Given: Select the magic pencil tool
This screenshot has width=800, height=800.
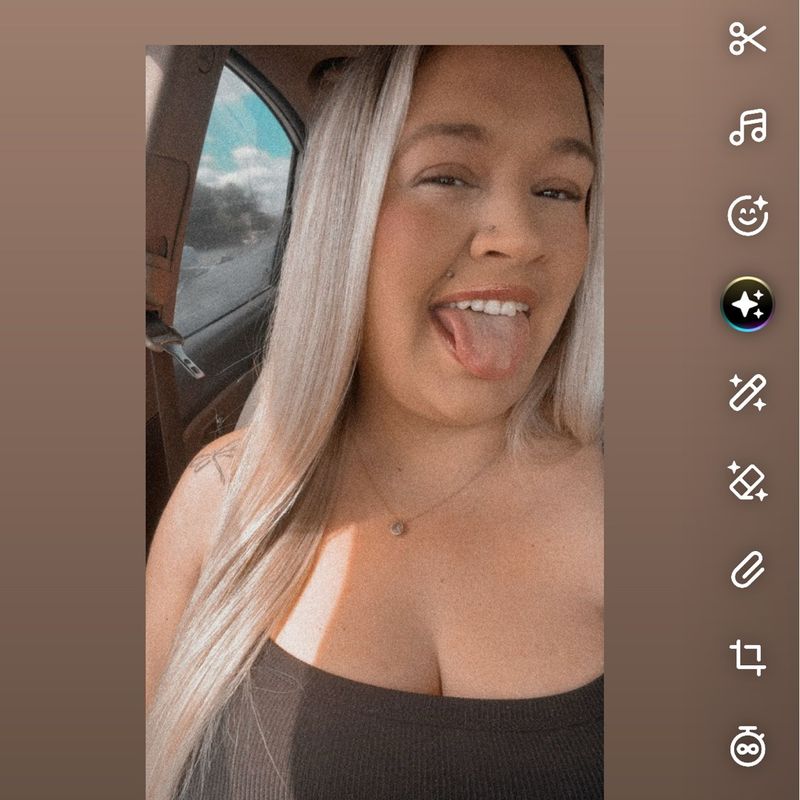Looking at the screenshot, I should [747, 392].
